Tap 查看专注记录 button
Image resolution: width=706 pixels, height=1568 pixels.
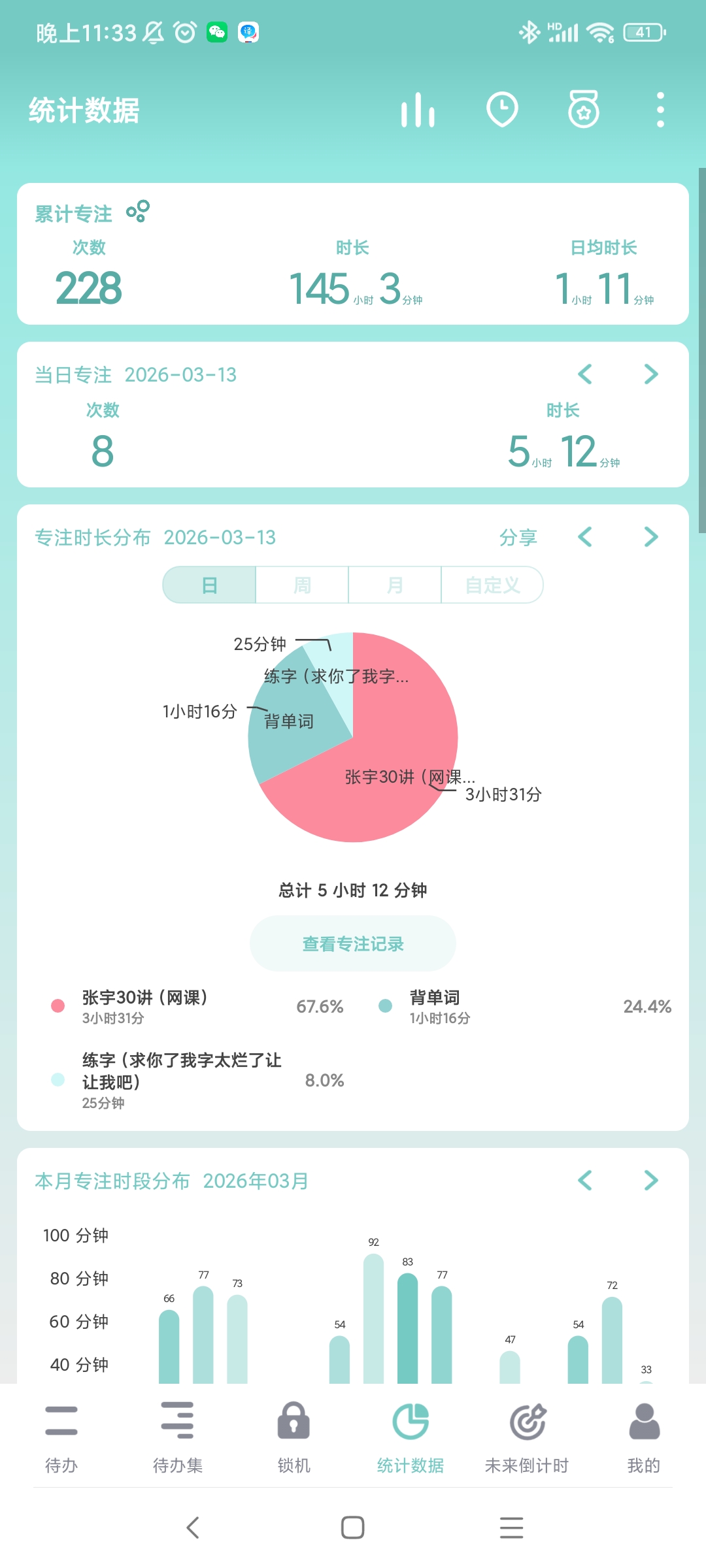click(x=353, y=944)
